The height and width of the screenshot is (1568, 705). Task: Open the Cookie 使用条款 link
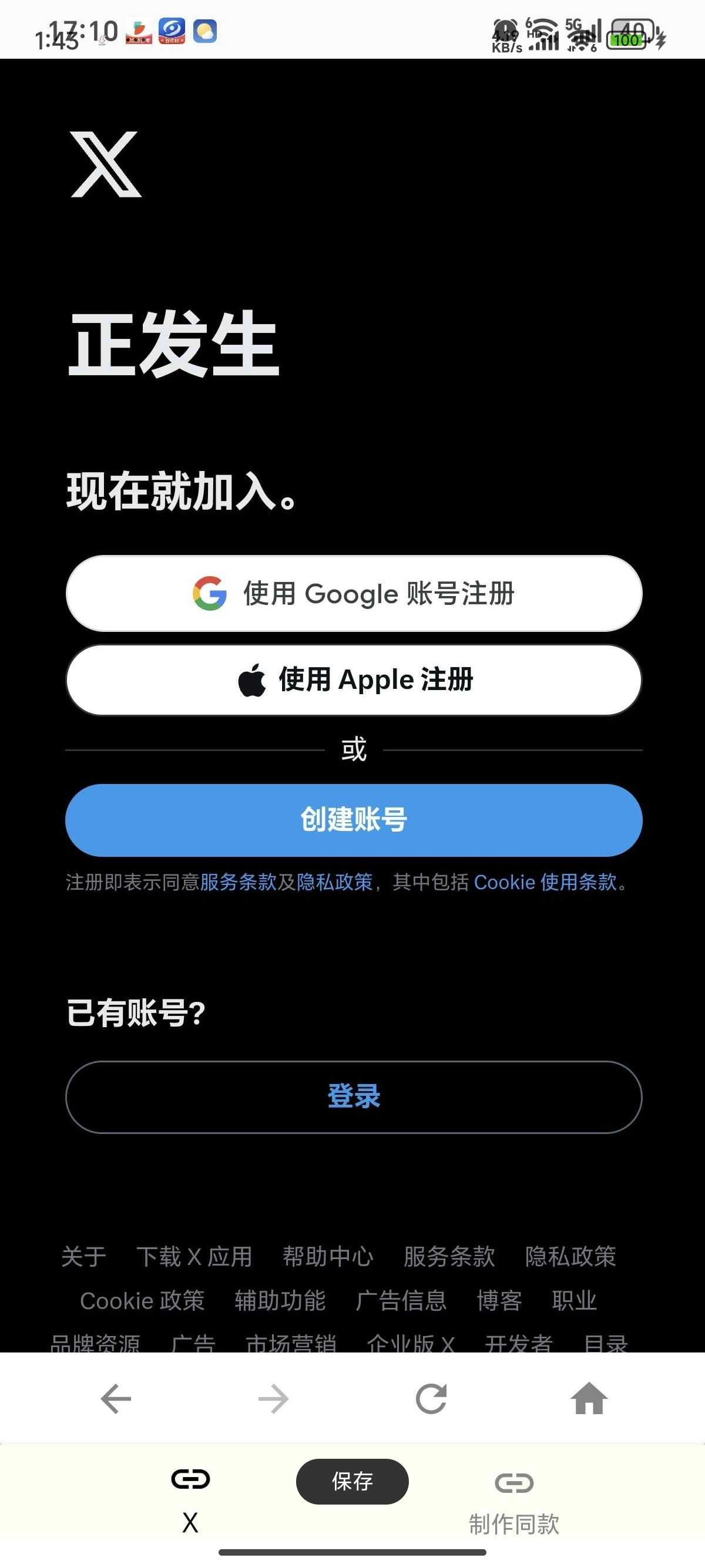pyautogui.click(x=545, y=882)
